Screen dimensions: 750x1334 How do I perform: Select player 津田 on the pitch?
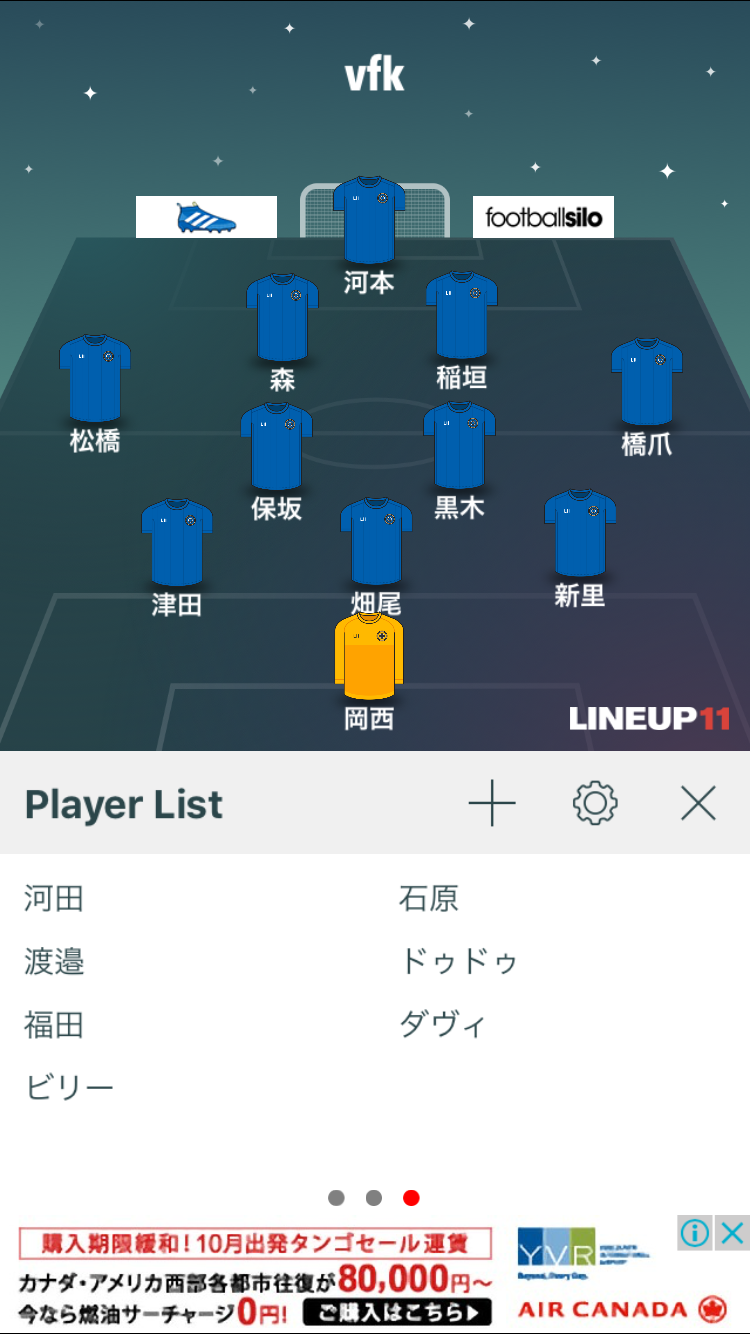(x=177, y=558)
